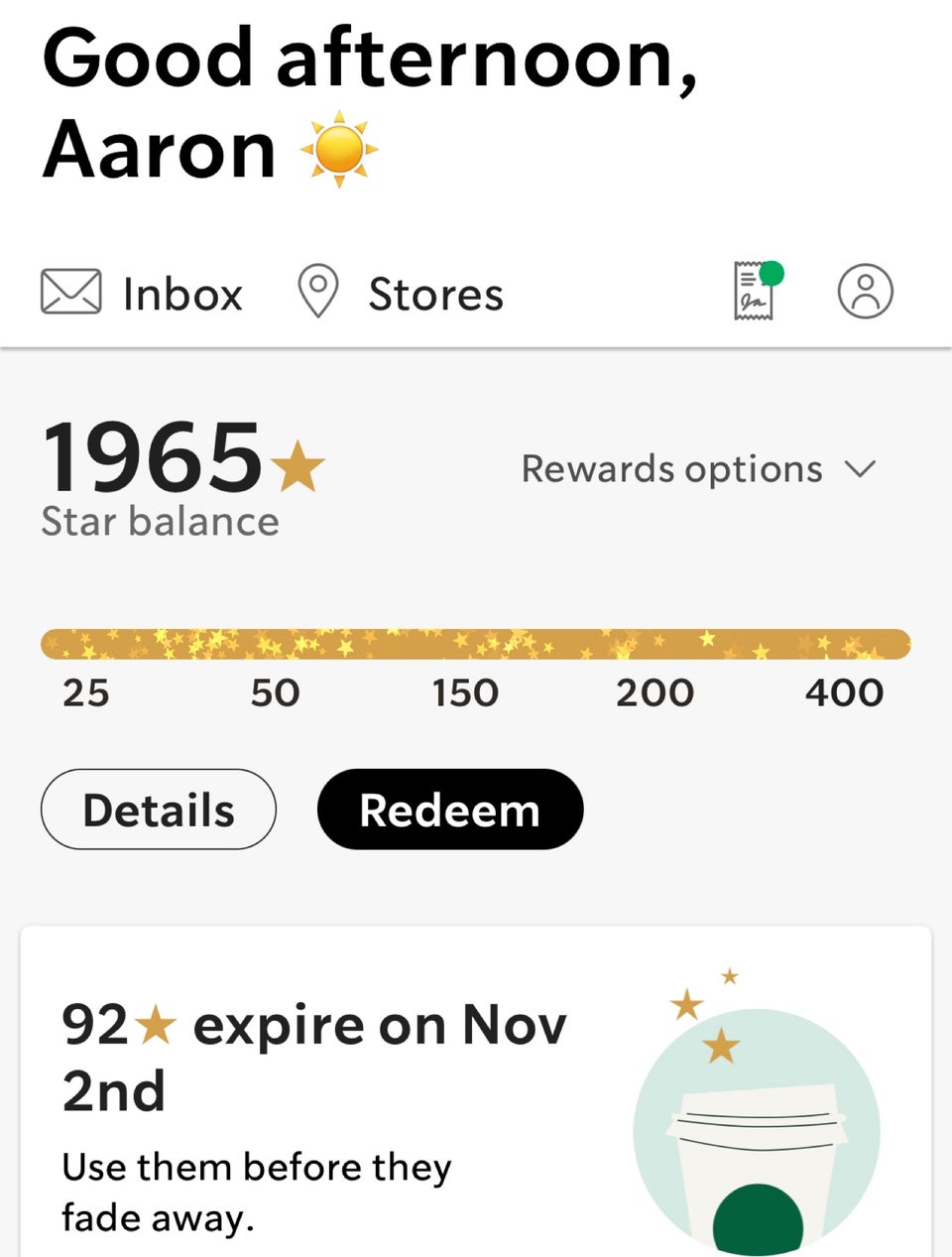The image size is (952, 1257).
Task: Open the expiring Stars card
Action: pyautogui.click(x=476, y=1091)
